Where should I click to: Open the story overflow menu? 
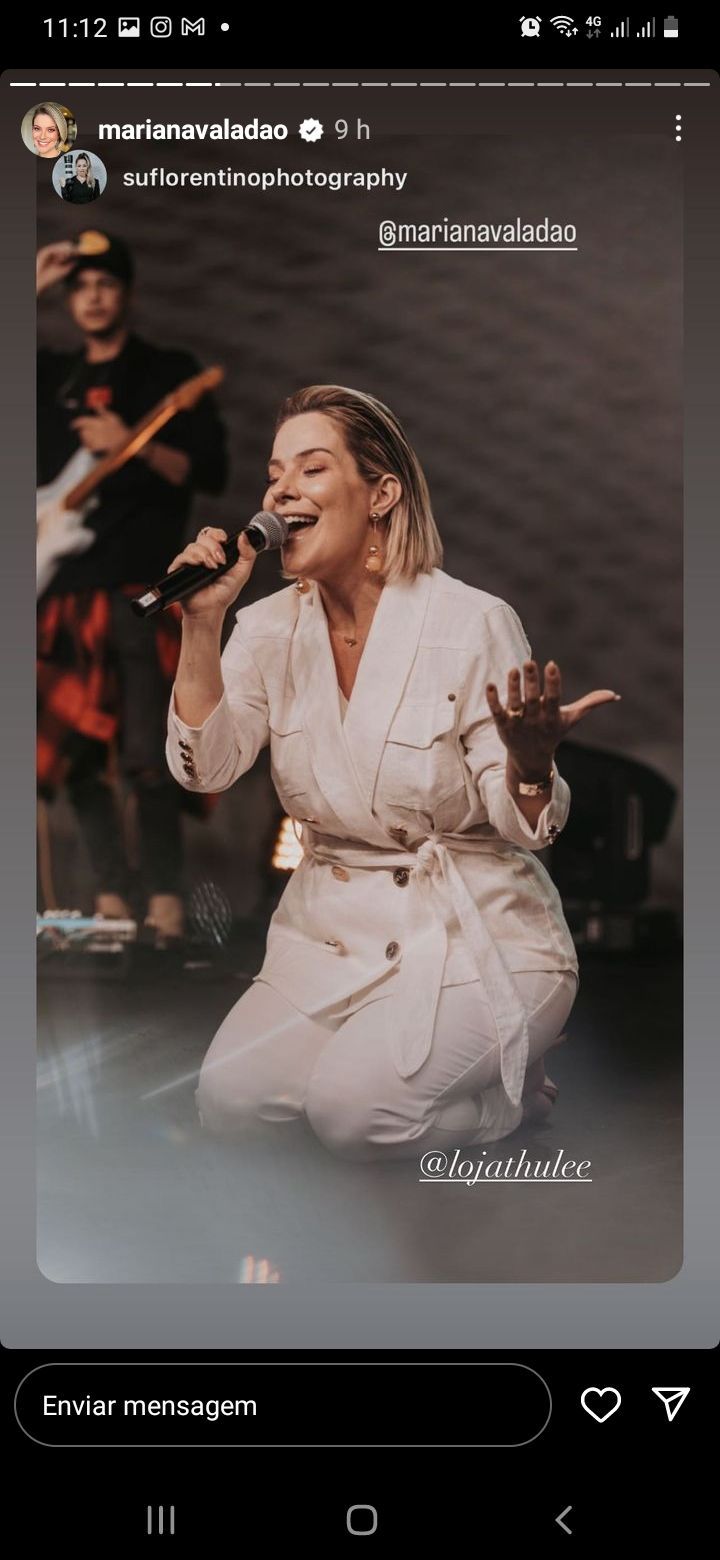tap(678, 128)
